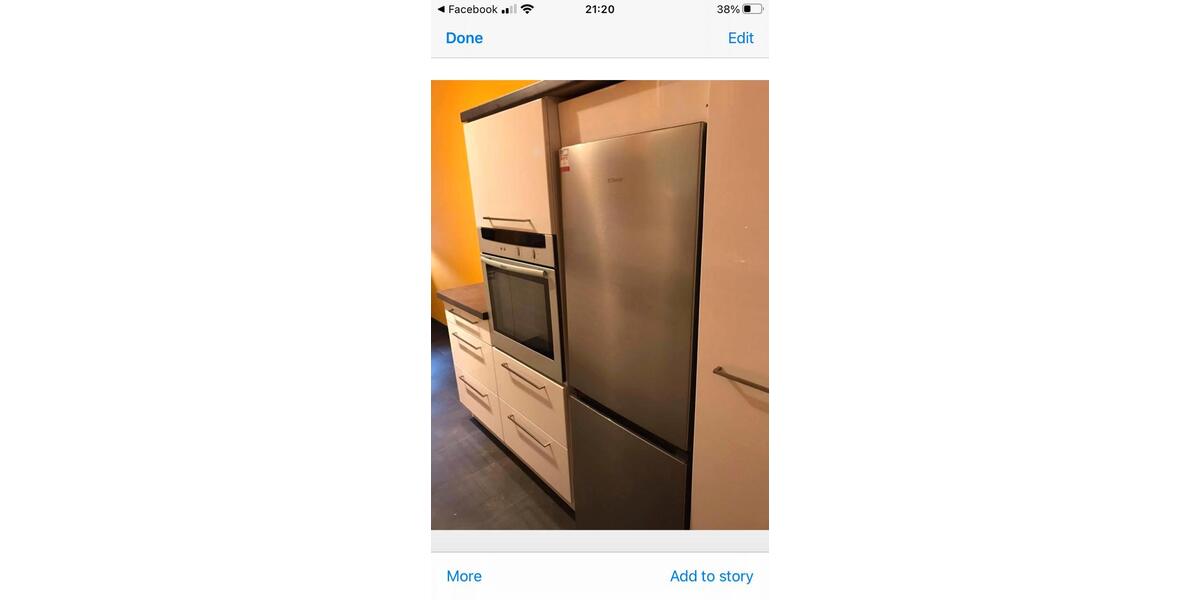Return to Facebook via the back breadcrumb
1200x600 pixels.
tap(467, 9)
